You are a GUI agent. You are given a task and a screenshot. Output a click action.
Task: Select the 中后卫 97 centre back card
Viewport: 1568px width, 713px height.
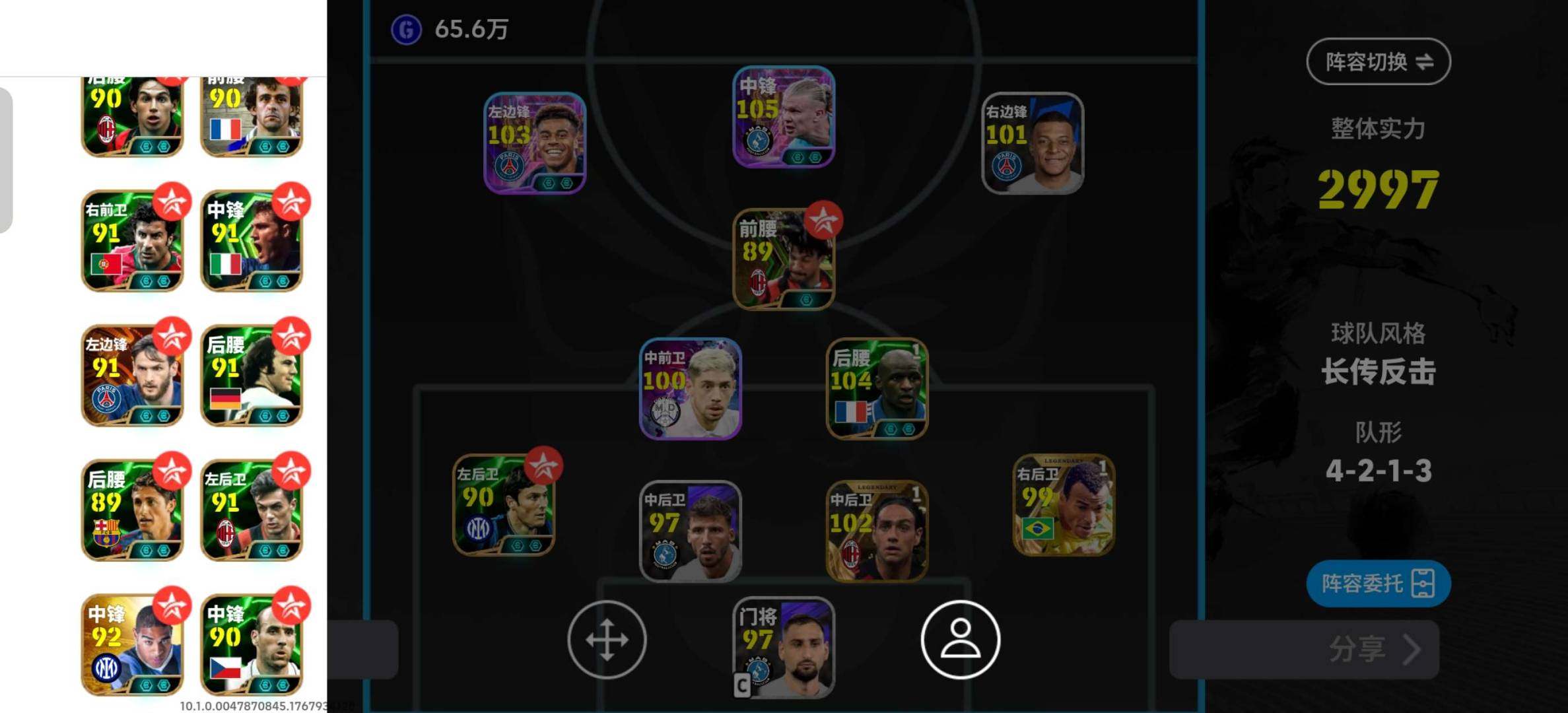click(691, 531)
